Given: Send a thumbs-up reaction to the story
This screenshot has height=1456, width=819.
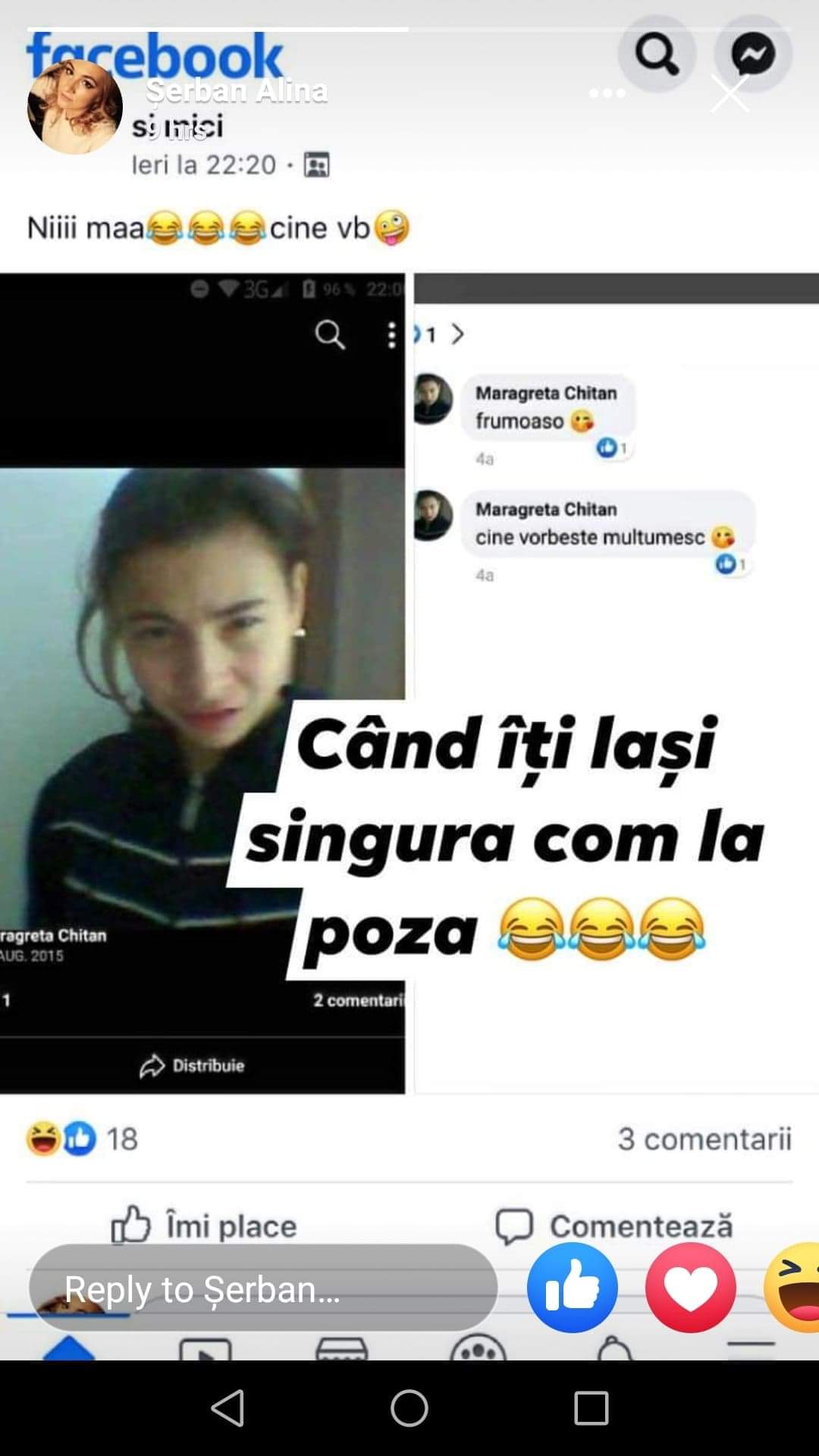Looking at the screenshot, I should 573,1287.
